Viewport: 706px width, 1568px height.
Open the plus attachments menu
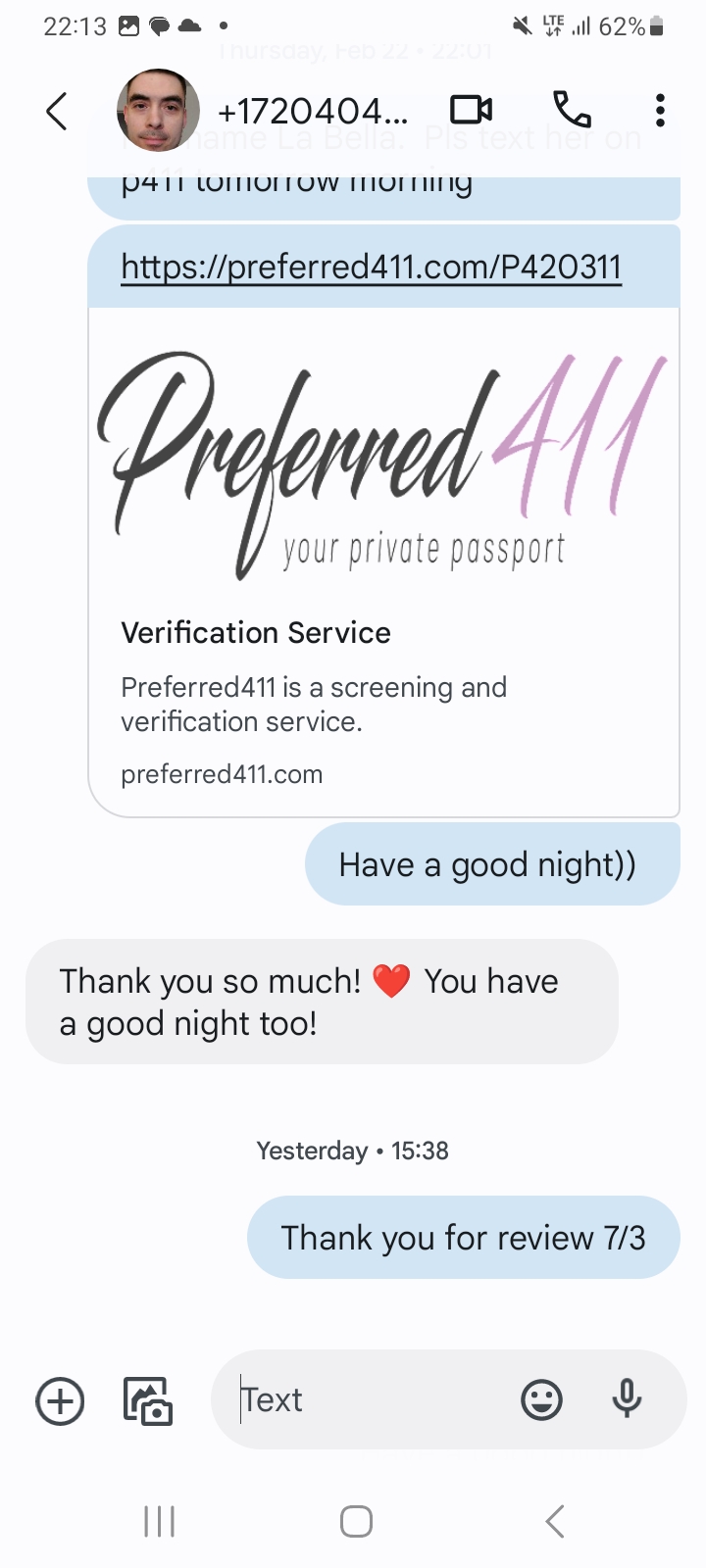click(x=60, y=1400)
